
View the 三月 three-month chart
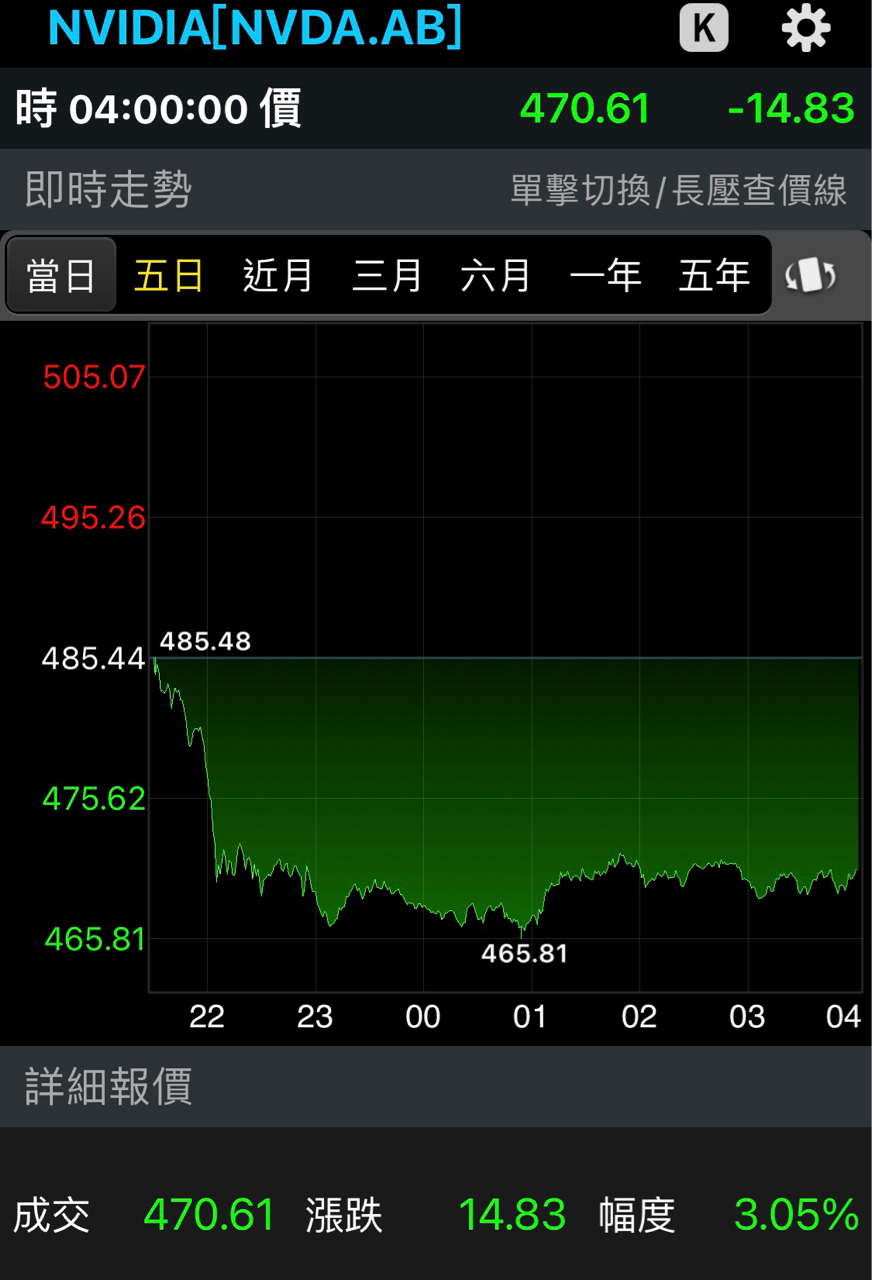click(388, 275)
